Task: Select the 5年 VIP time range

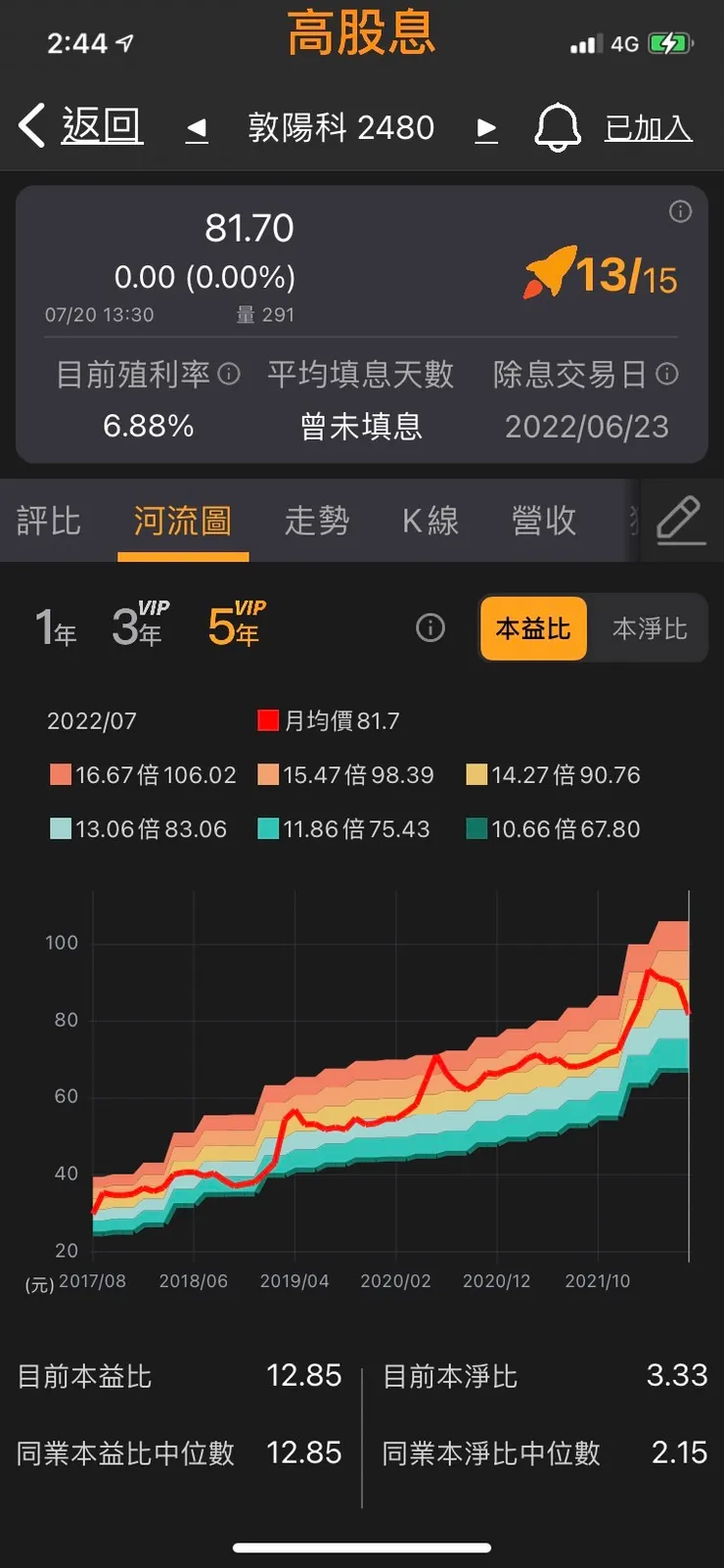Action: click(233, 628)
